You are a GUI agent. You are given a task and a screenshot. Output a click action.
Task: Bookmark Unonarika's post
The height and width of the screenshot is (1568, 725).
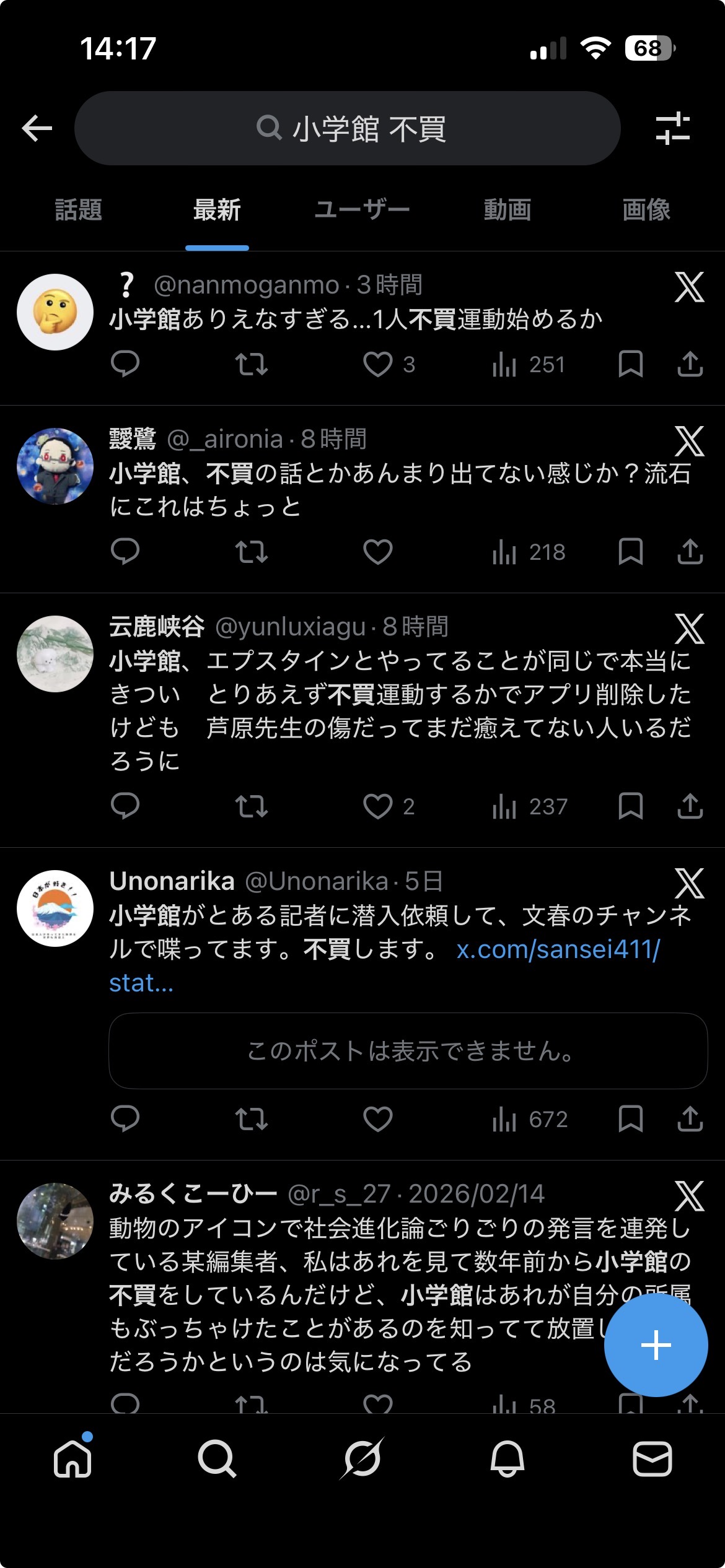631,1118
